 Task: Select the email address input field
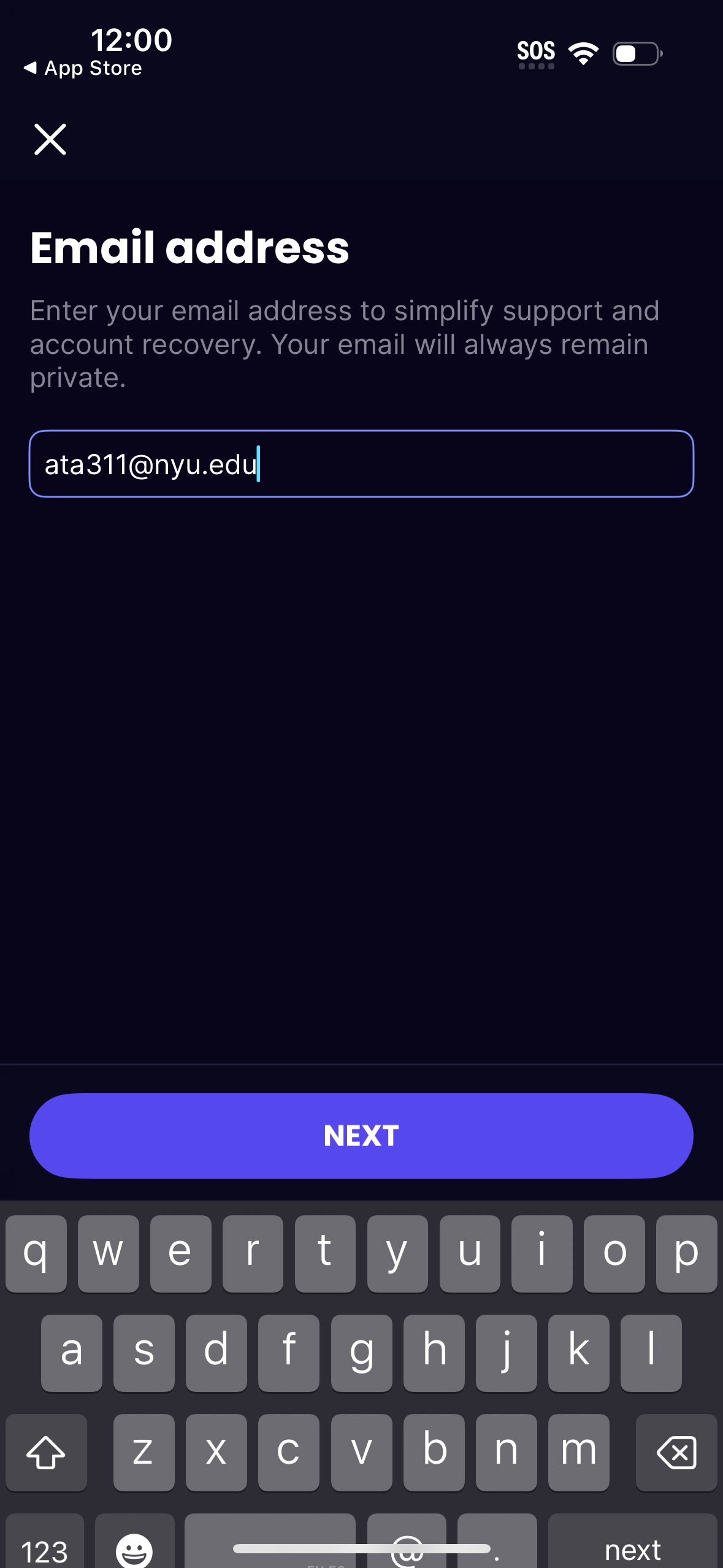361,463
